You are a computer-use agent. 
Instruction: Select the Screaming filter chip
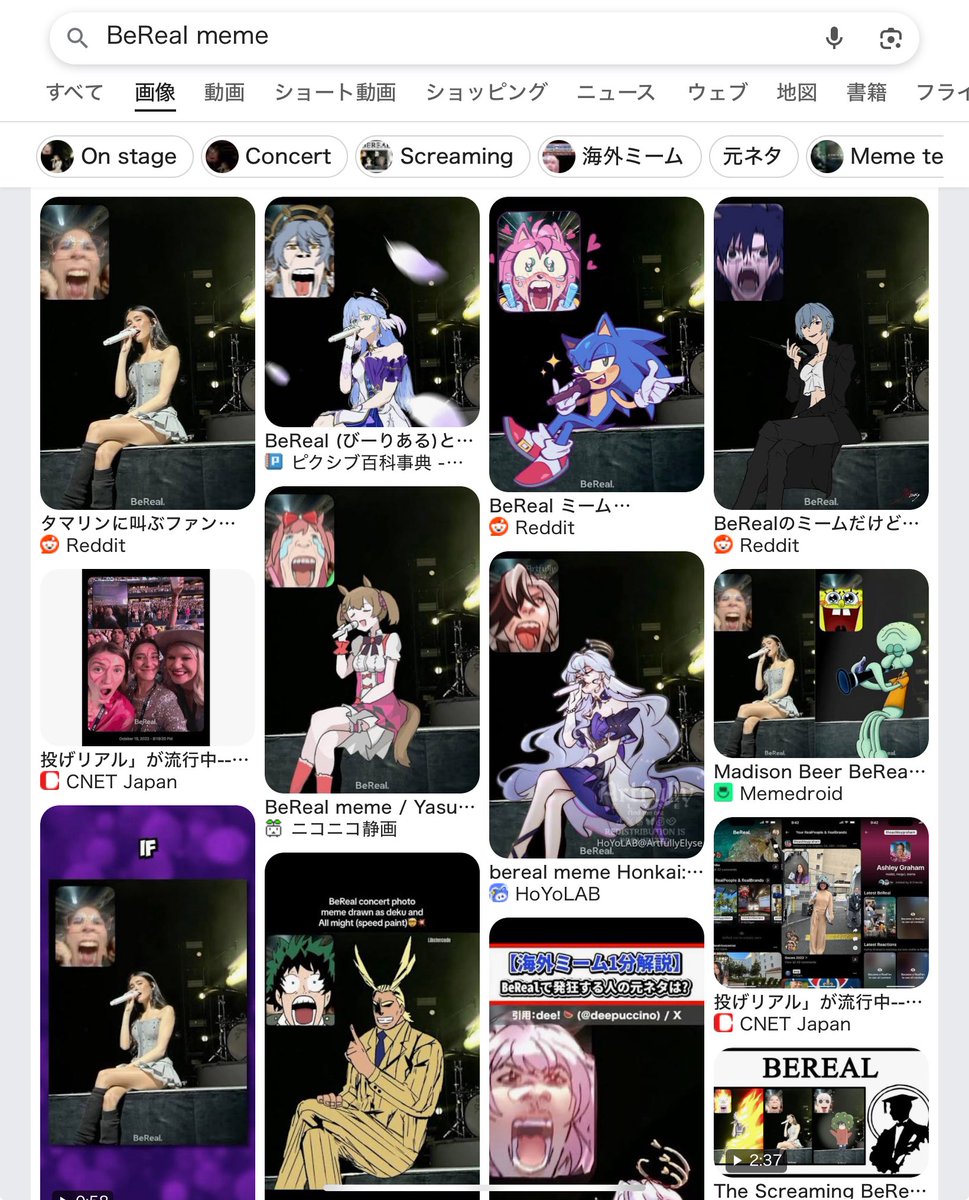point(443,156)
